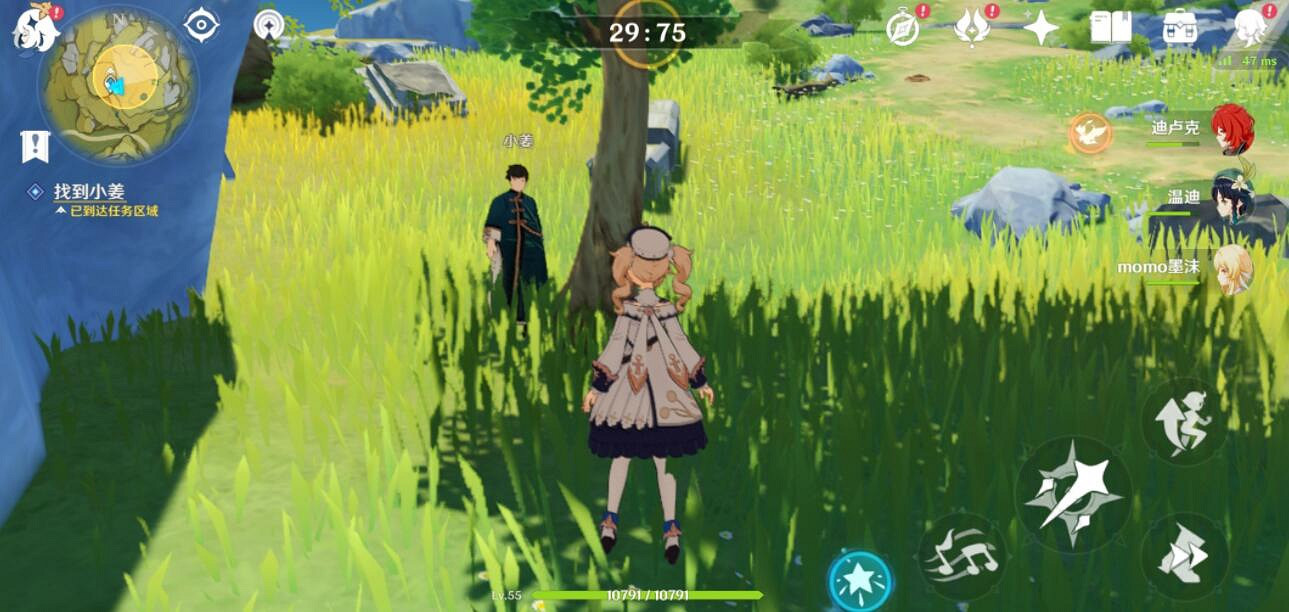Tap the elemental sight eye icon
Screen dimensions: 1289x612
pyautogui.click(x=201, y=25)
